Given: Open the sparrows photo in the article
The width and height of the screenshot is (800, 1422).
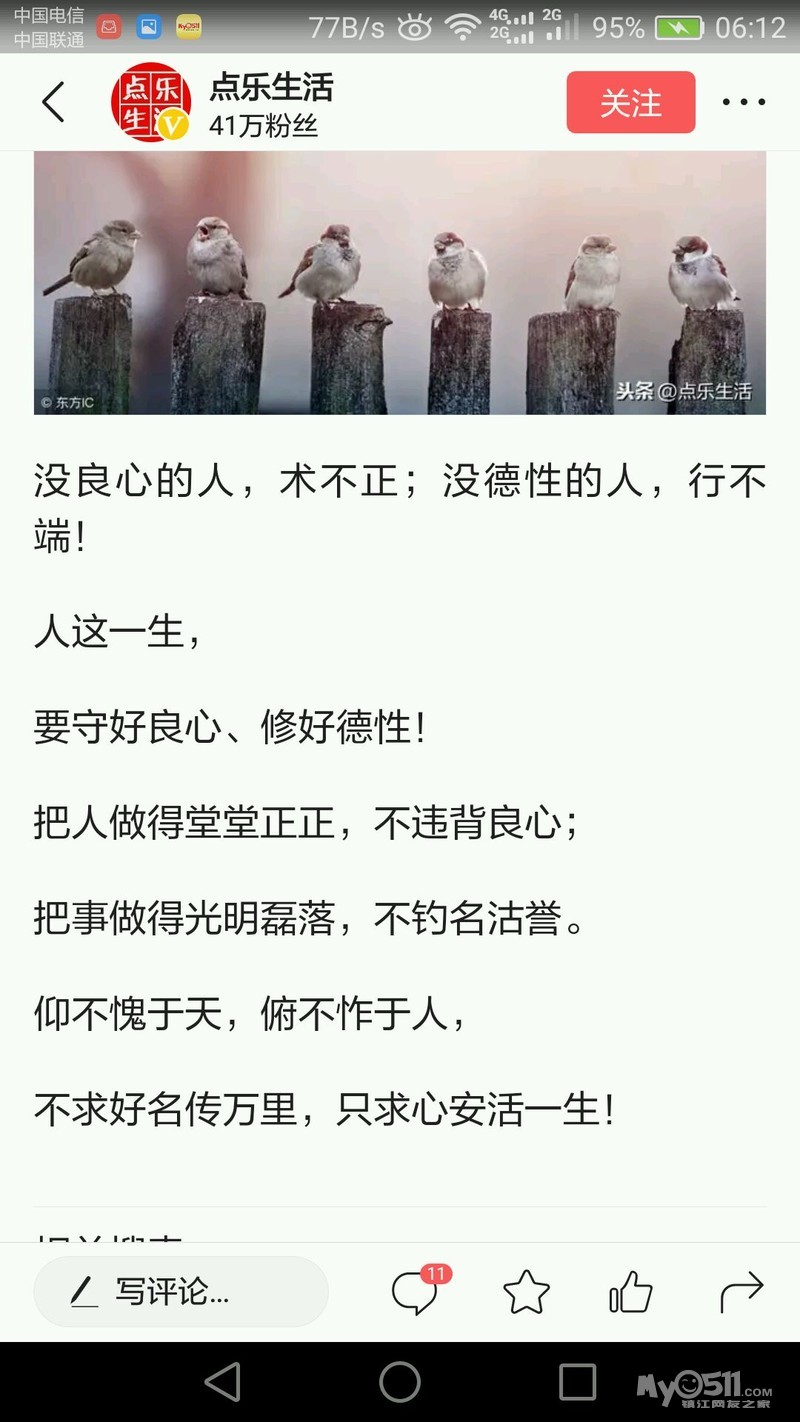Looking at the screenshot, I should (400, 283).
